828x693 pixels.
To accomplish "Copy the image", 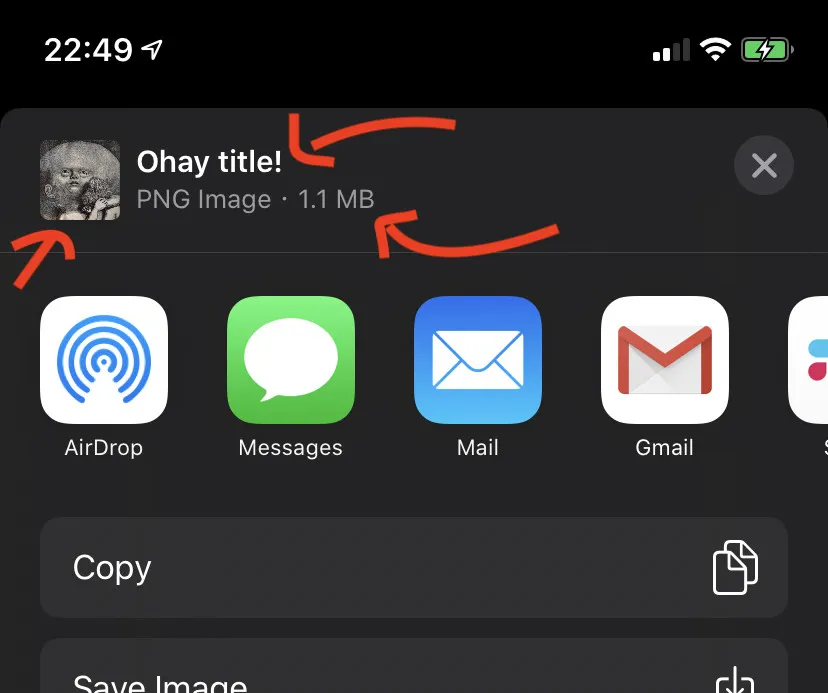I will [x=414, y=567].
